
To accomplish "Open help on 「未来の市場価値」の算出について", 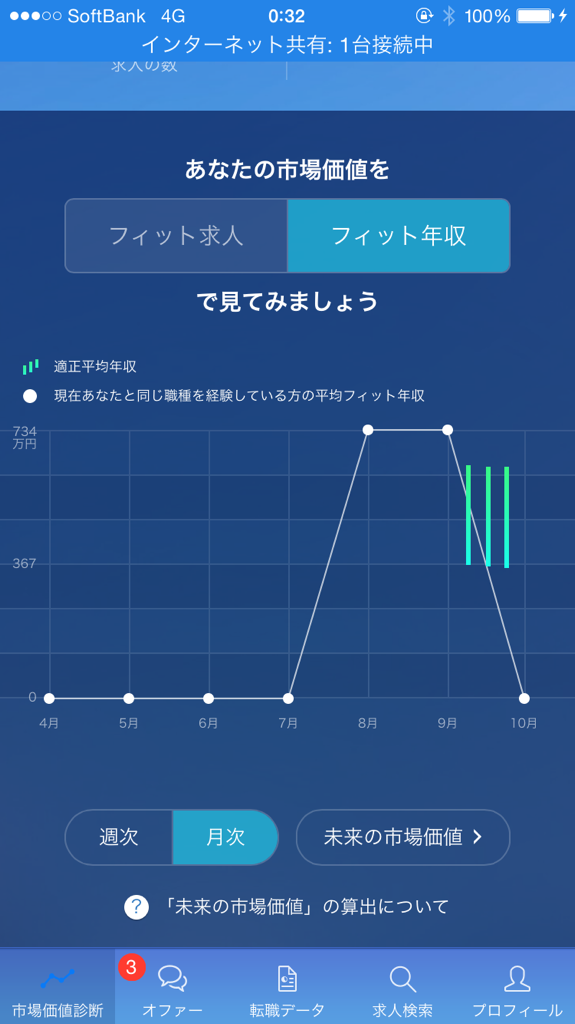I will [x=287, y=906].
